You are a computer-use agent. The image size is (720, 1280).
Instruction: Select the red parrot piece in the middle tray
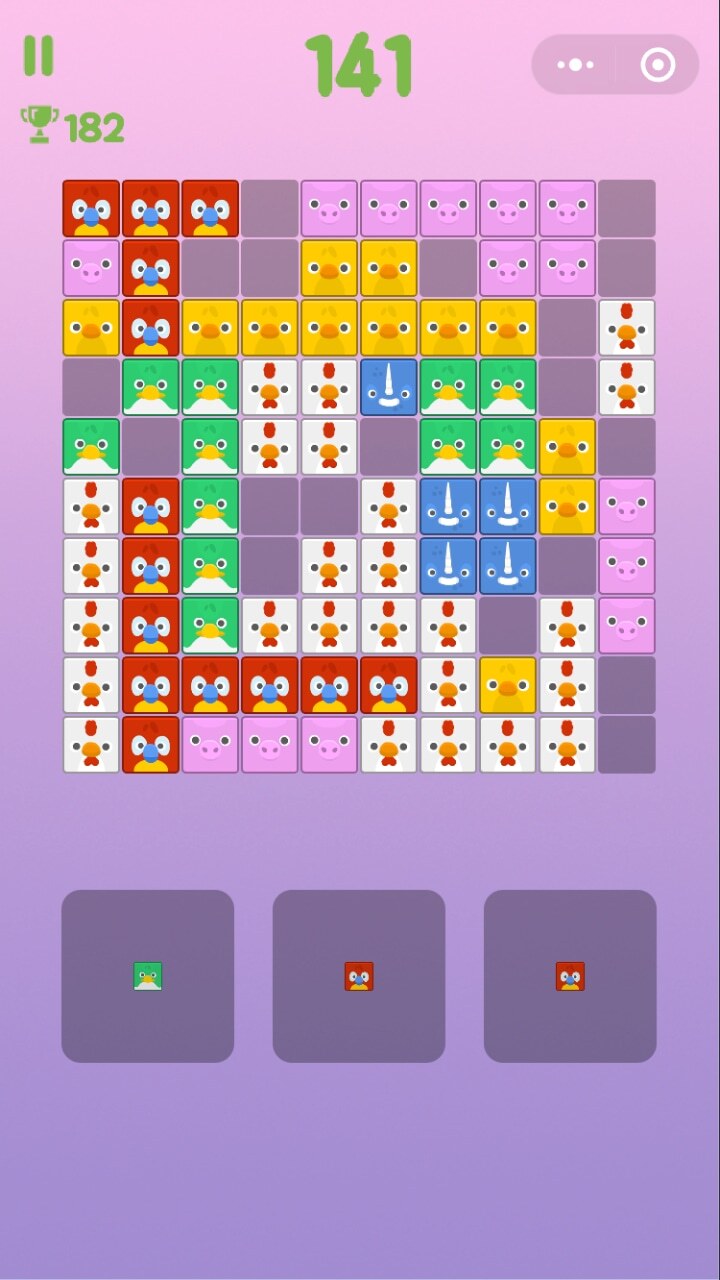(x=359, y=976)
